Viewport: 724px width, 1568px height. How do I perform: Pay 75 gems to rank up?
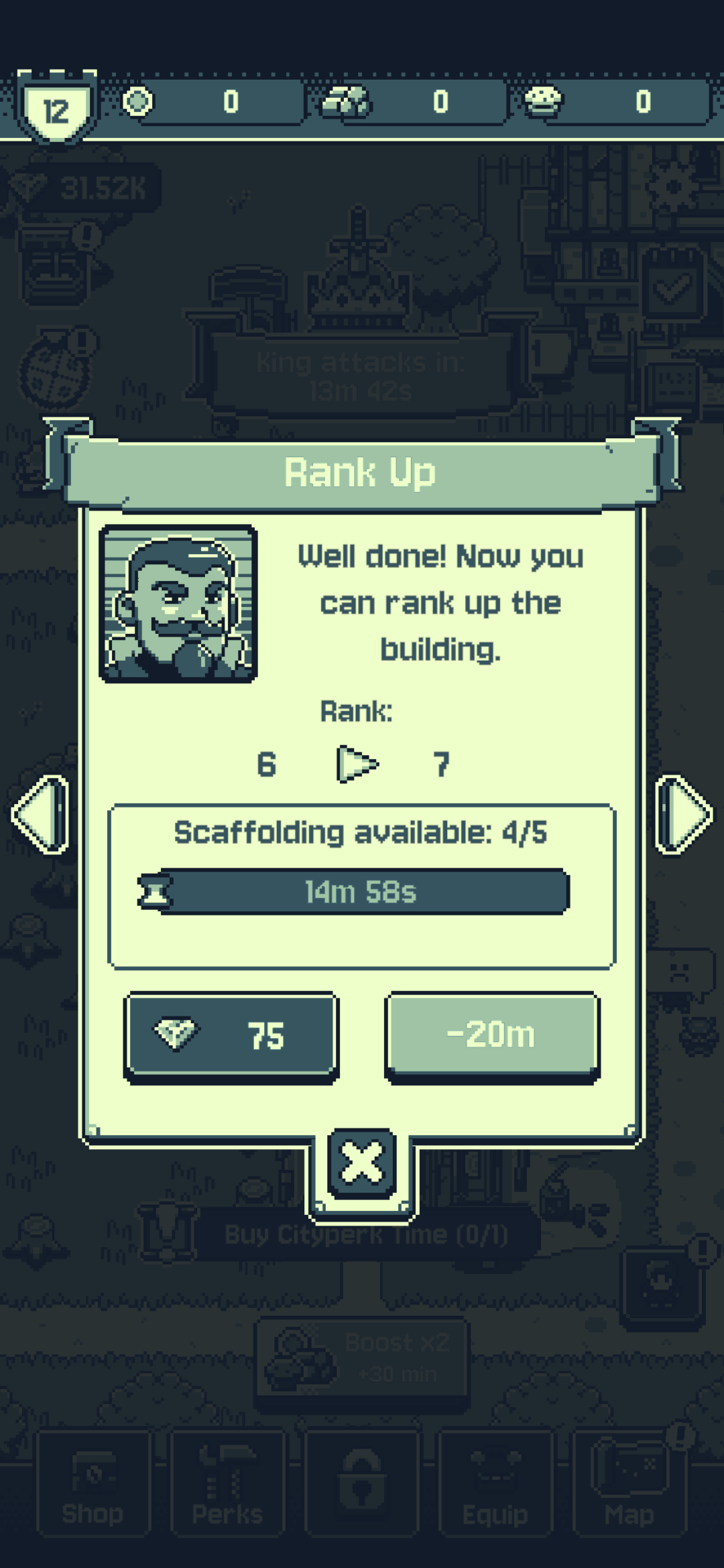(x=231, y=1035)
